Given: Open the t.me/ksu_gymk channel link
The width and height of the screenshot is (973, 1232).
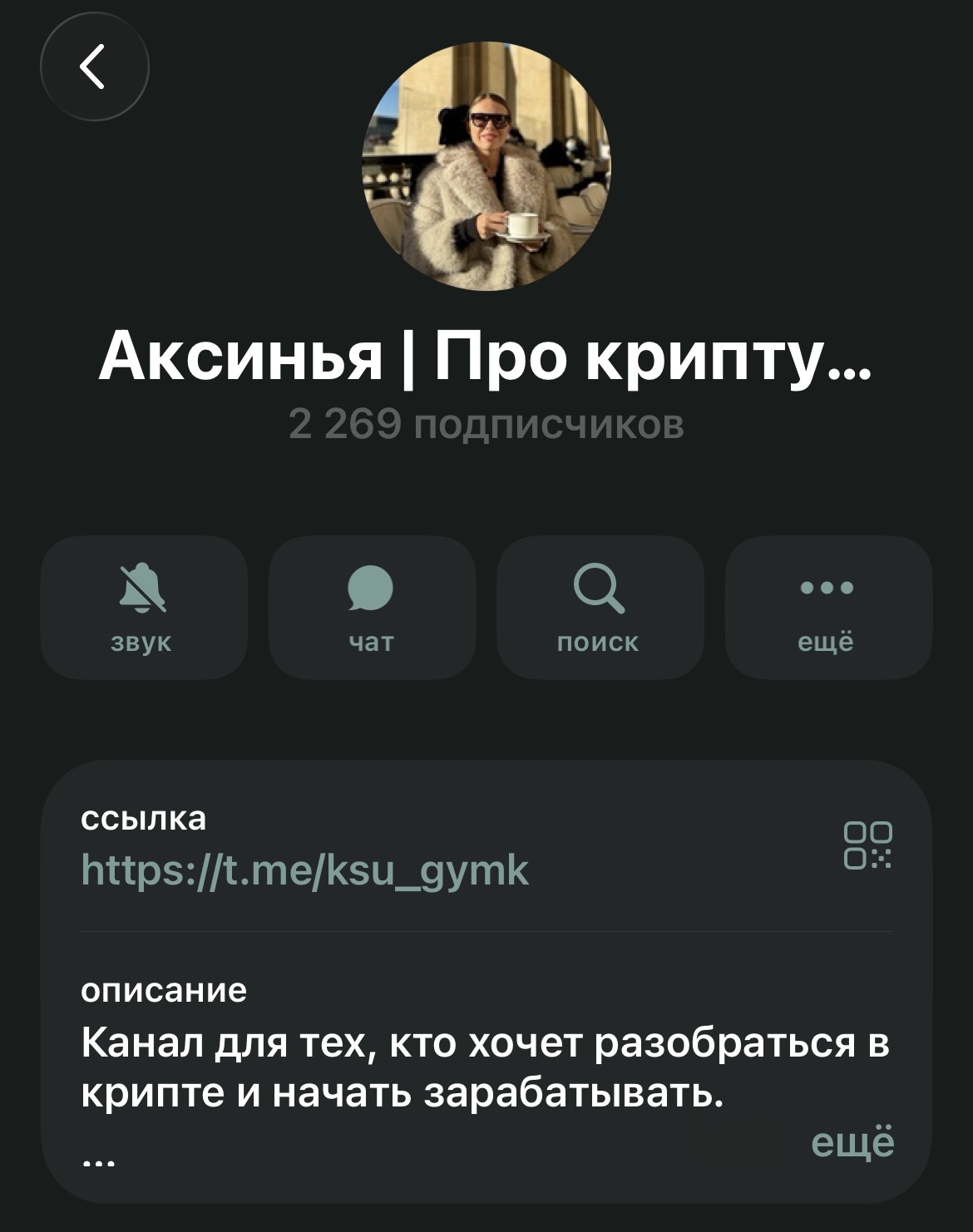Looking at the screenshot, I should click(305, 871).
